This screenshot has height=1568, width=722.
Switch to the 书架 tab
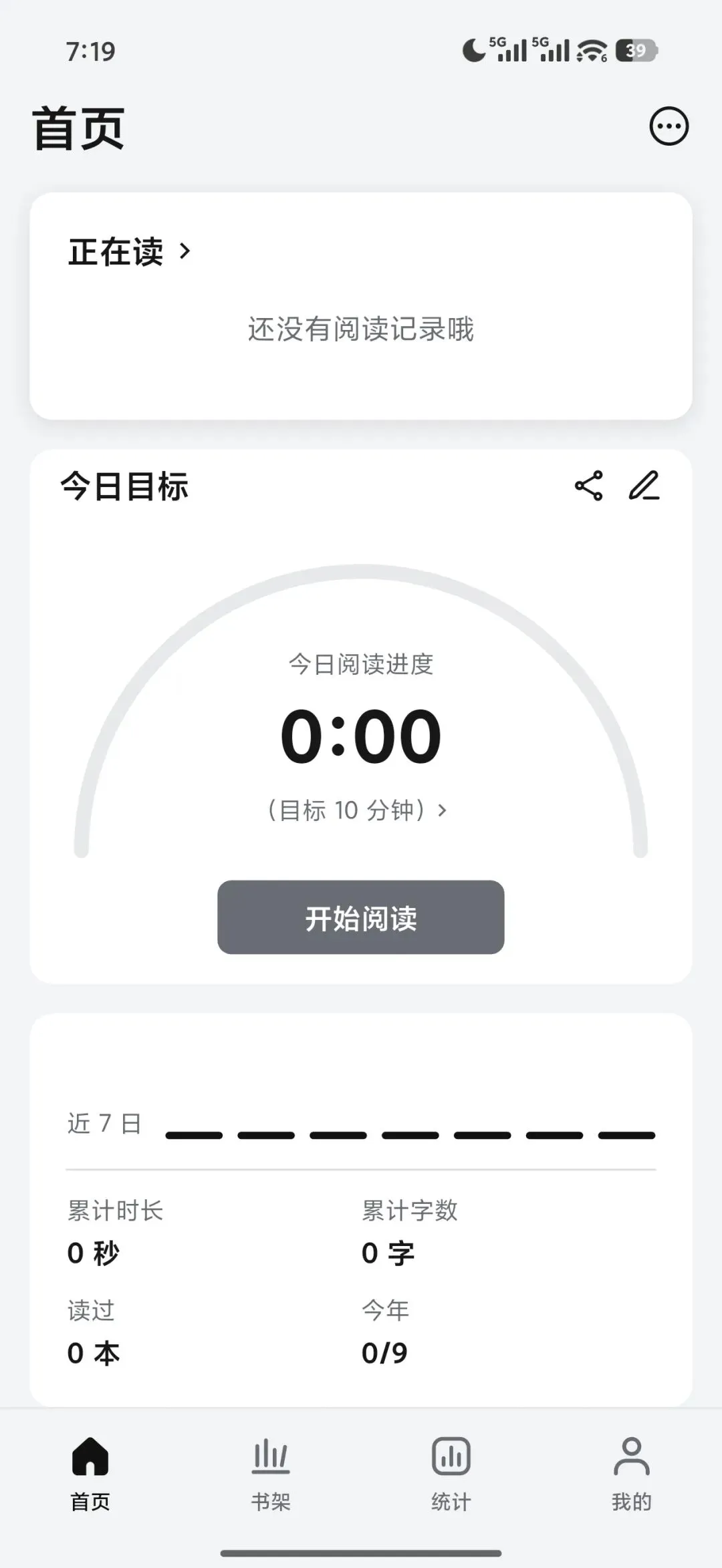coord(271,1473)
